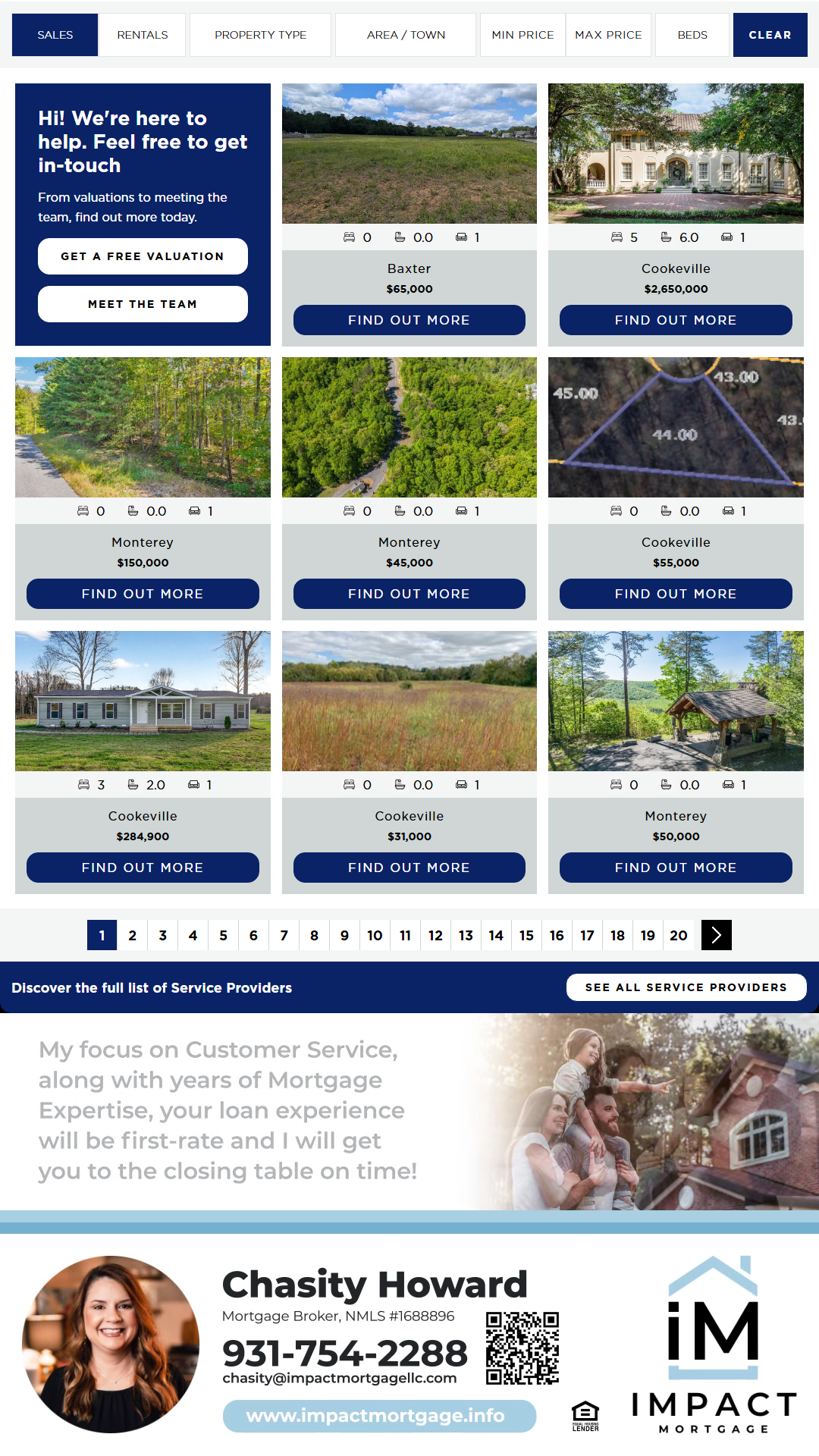819x1456 pixels.
Task: Switch to the Rentals tab
Action: [143, 35]
